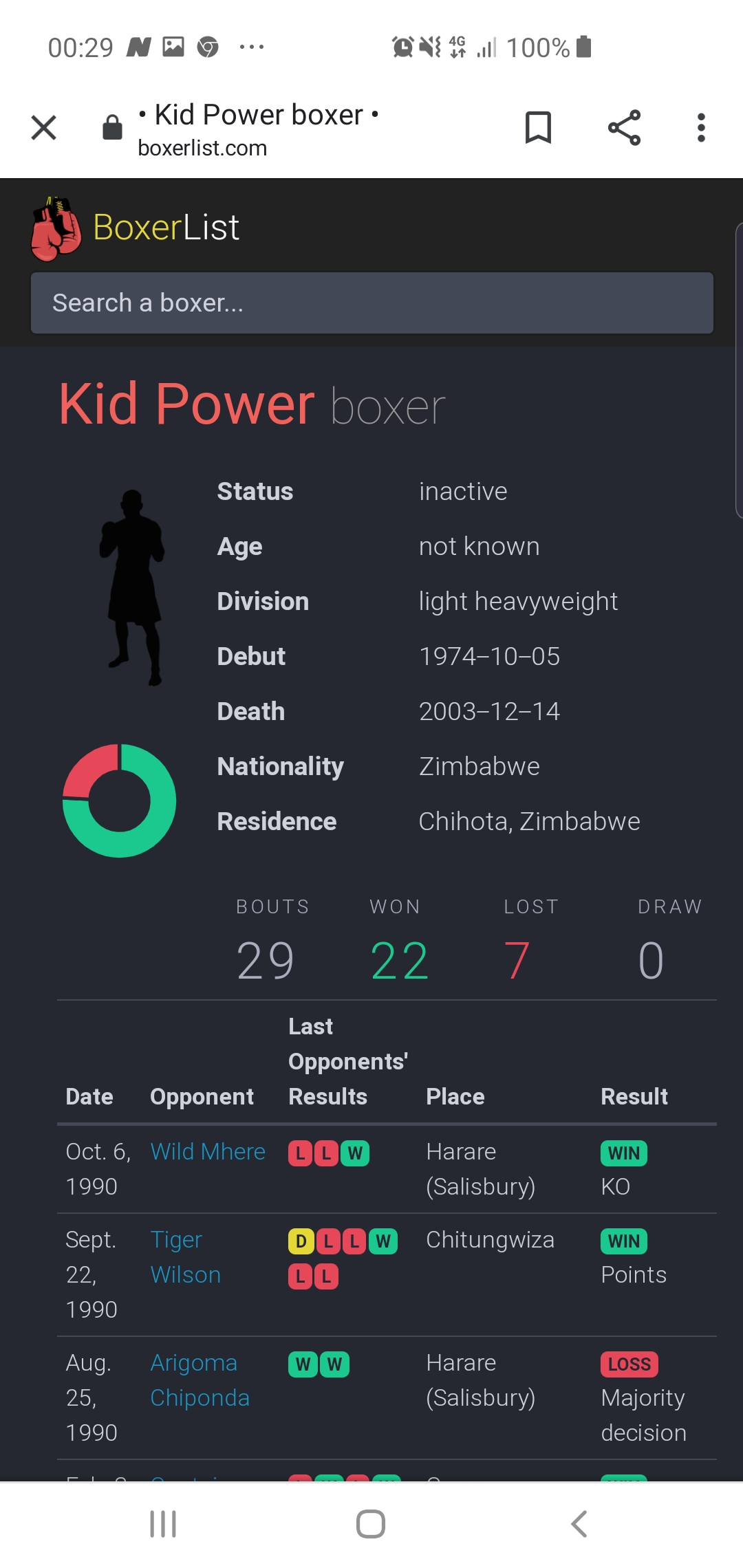Open the browser overflow menu
This screenshot has width=743, height=1568.
tap(701, 127)
